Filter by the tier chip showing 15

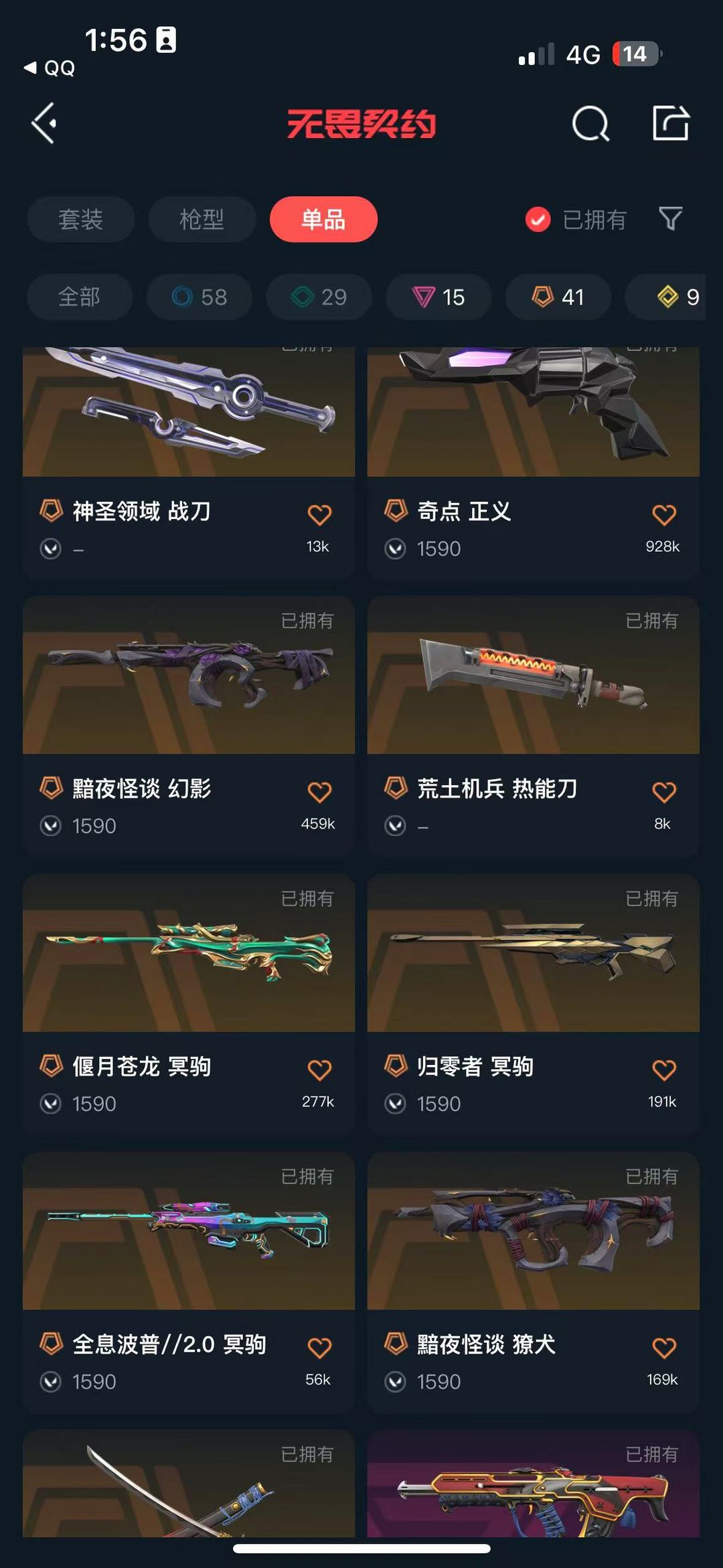[x=438, y=297]
